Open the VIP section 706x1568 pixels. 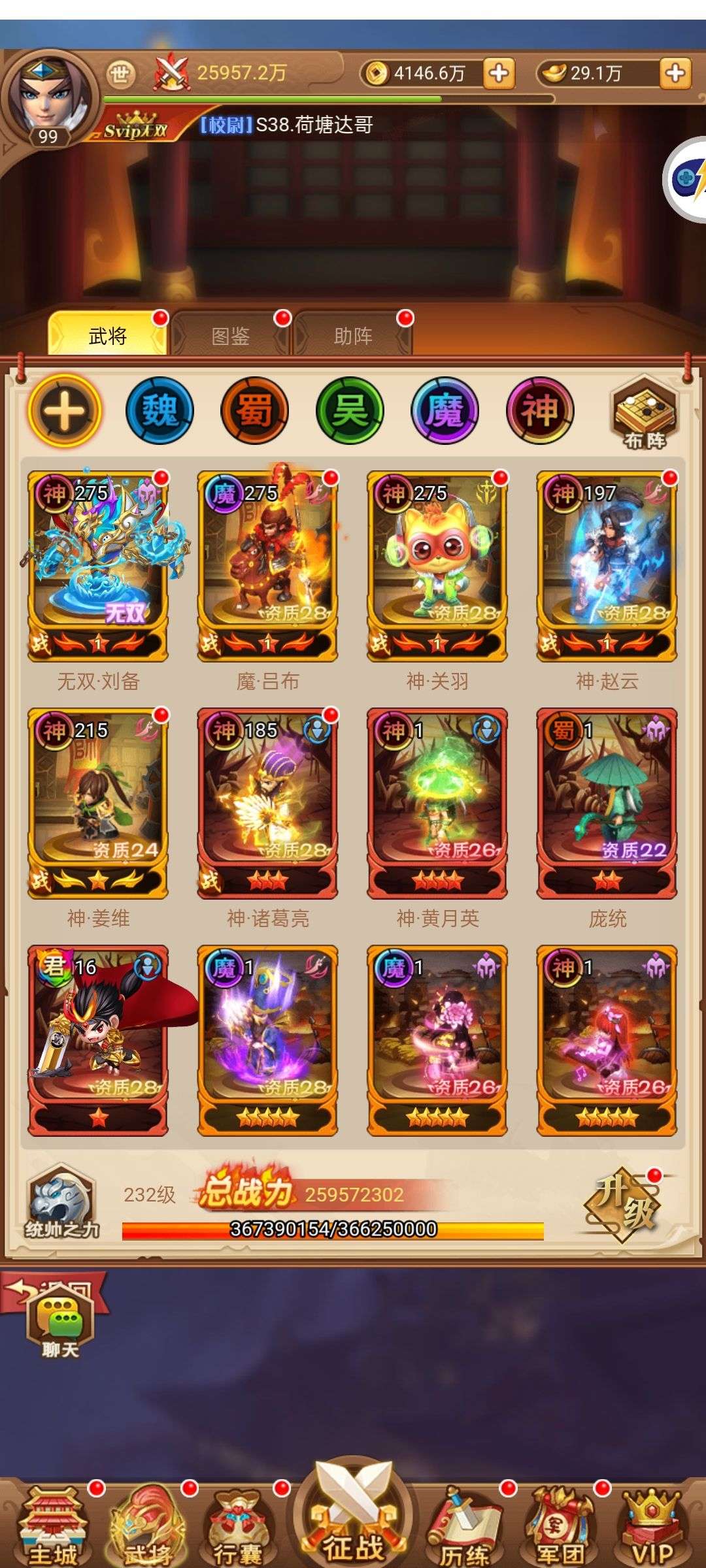tap(652, 1526)
